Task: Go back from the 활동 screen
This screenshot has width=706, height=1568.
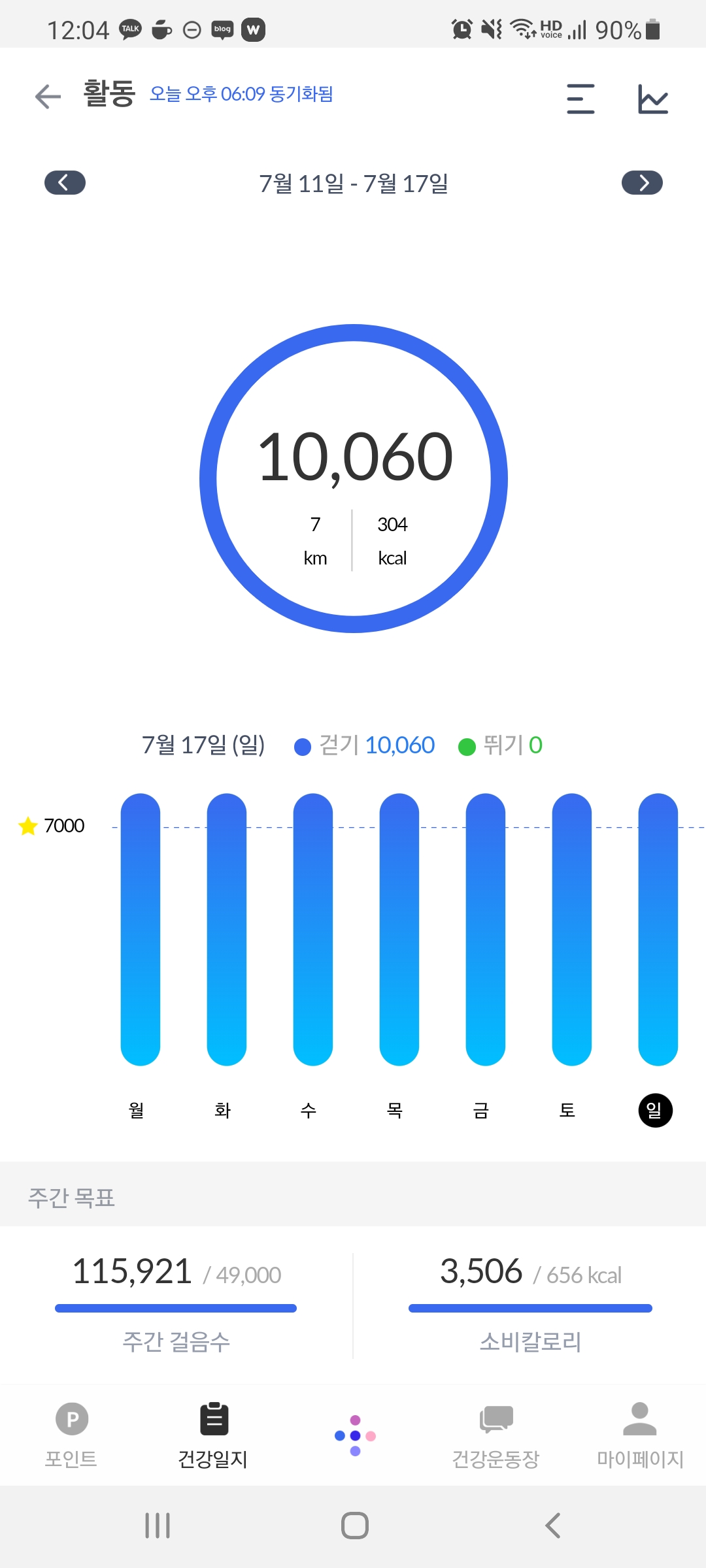Action: (48, 97)
